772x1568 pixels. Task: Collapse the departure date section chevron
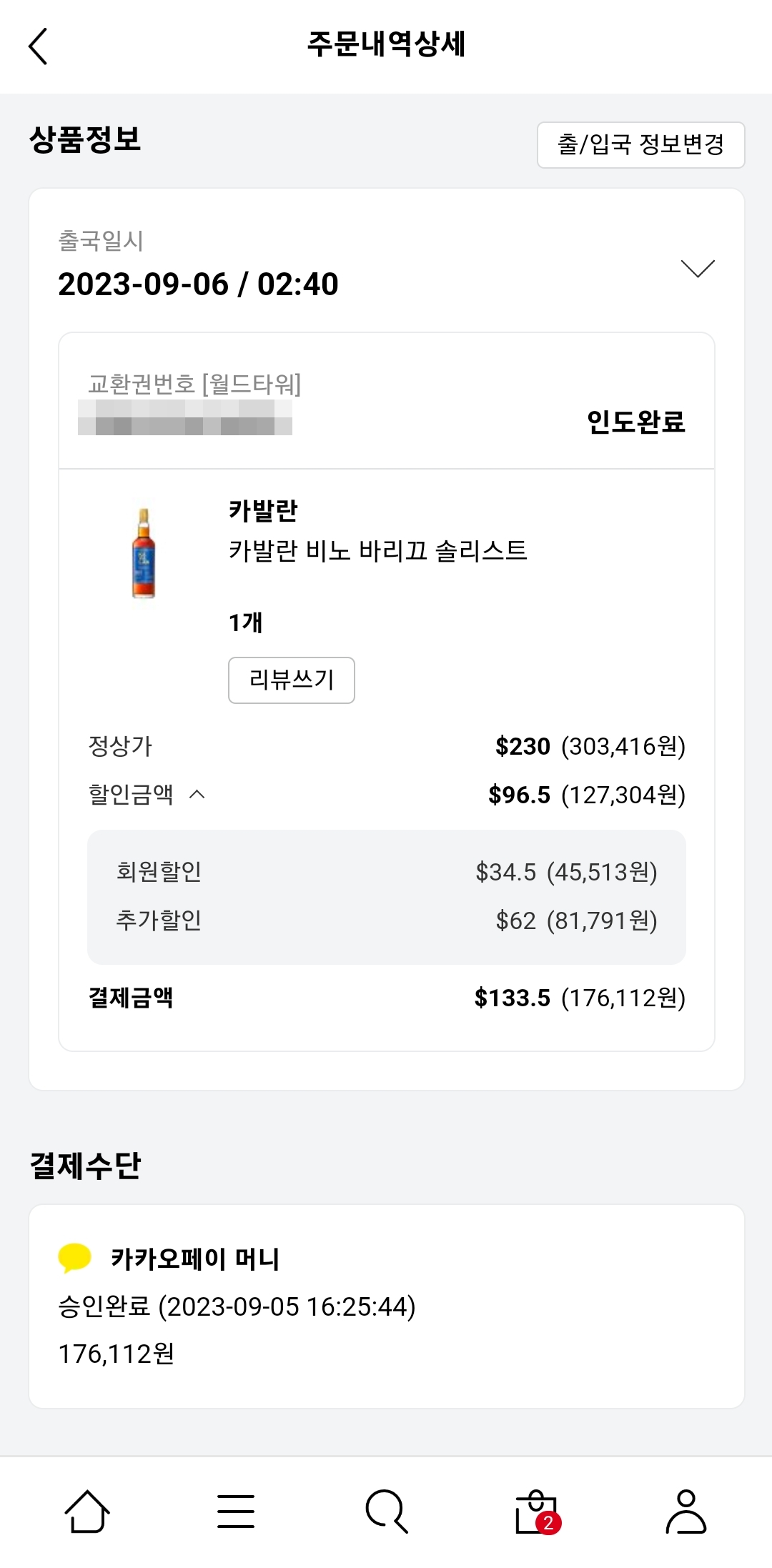(698, 269)
